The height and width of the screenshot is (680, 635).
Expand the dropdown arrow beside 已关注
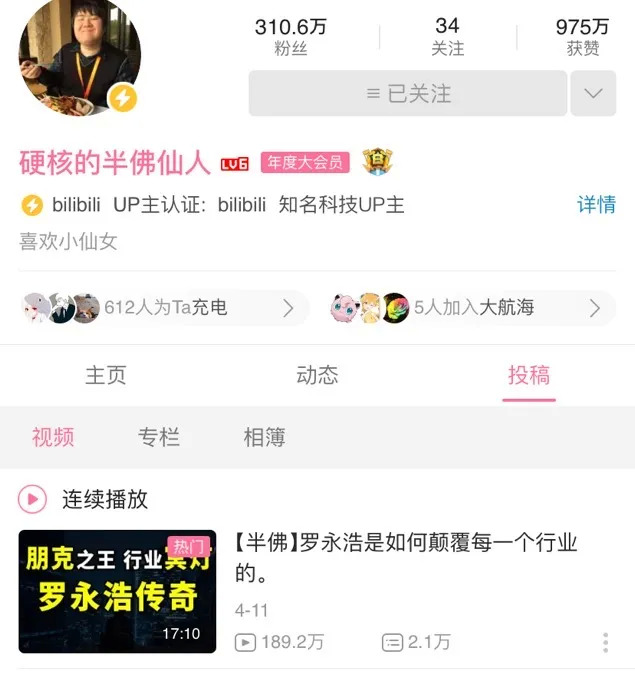pyautogui.click(x=593, y=94)
